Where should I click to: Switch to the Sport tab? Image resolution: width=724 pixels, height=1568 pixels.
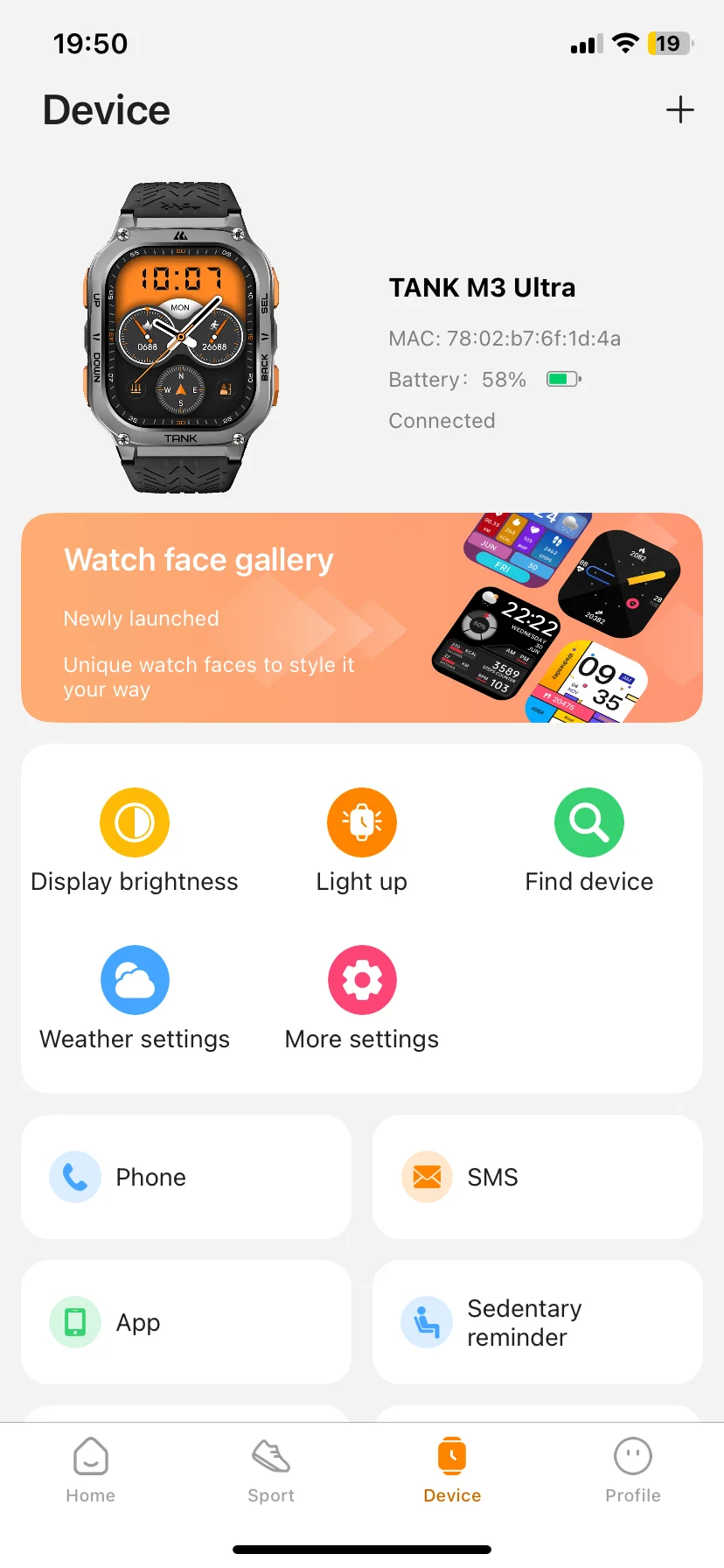(x=271, y=1470)
